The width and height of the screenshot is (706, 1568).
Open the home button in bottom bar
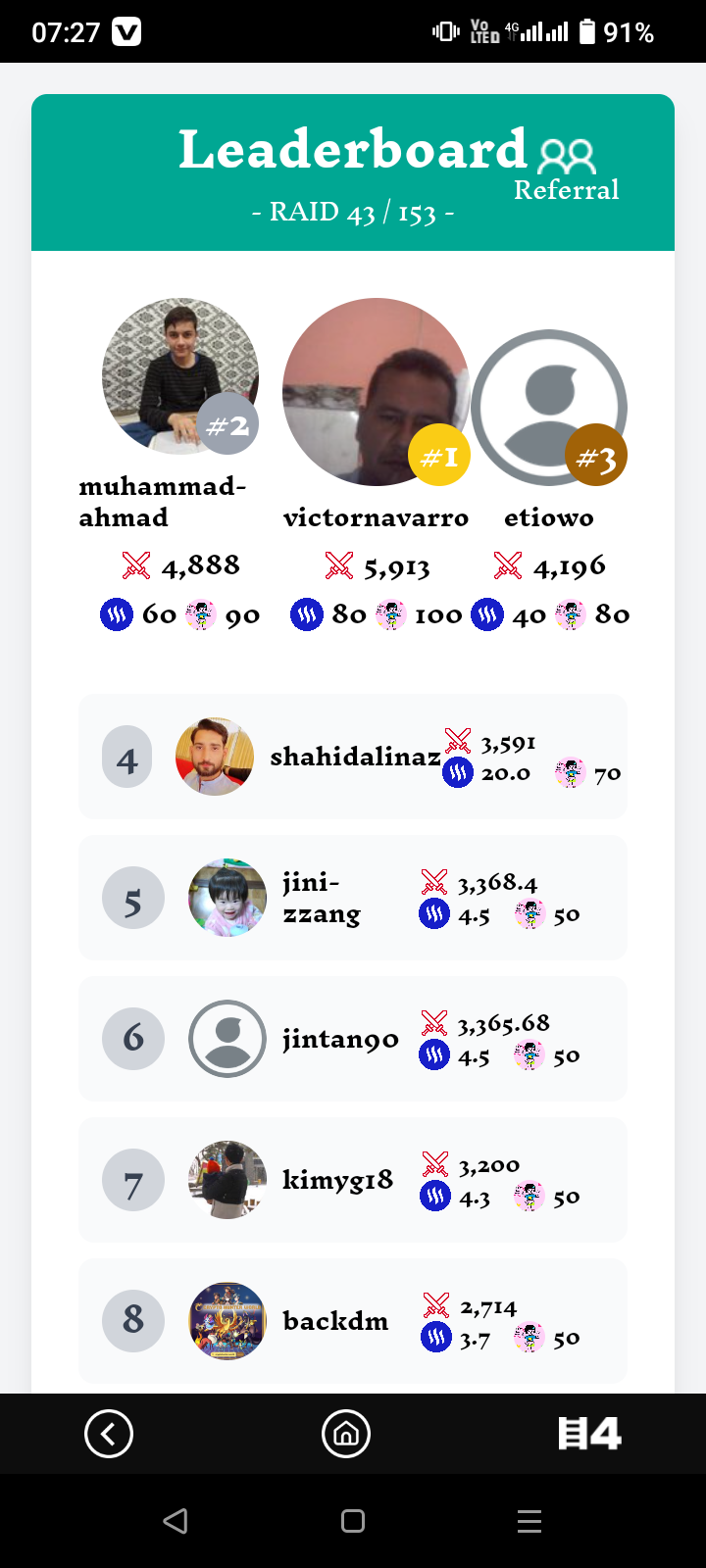point(346,1434)
